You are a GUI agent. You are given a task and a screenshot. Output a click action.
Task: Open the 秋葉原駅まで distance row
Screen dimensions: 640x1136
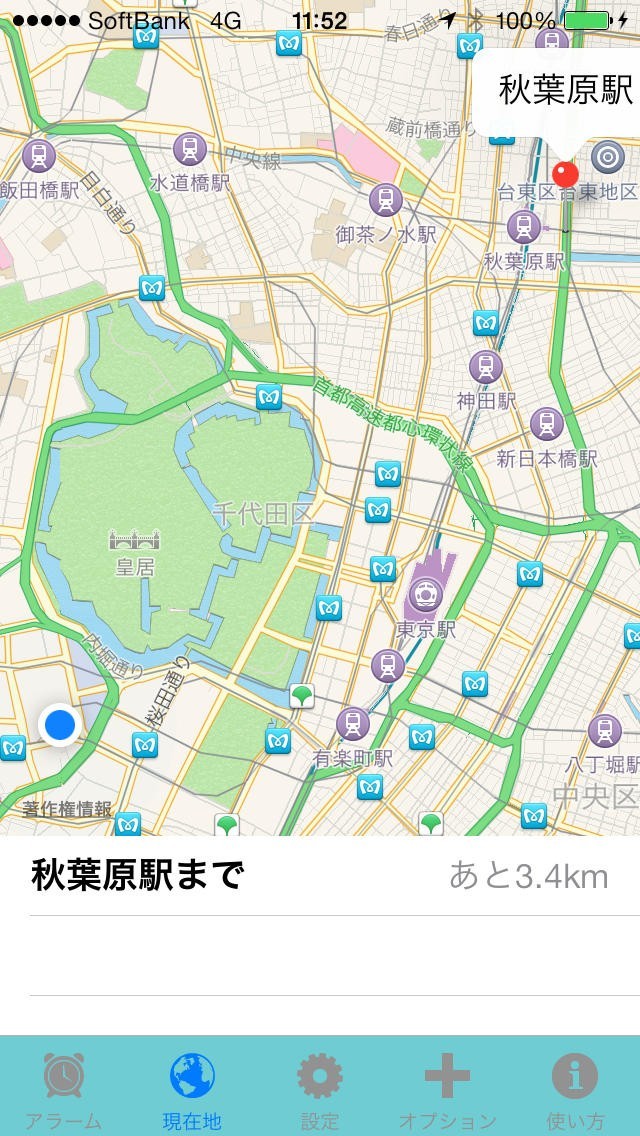(x=320, y=876)
